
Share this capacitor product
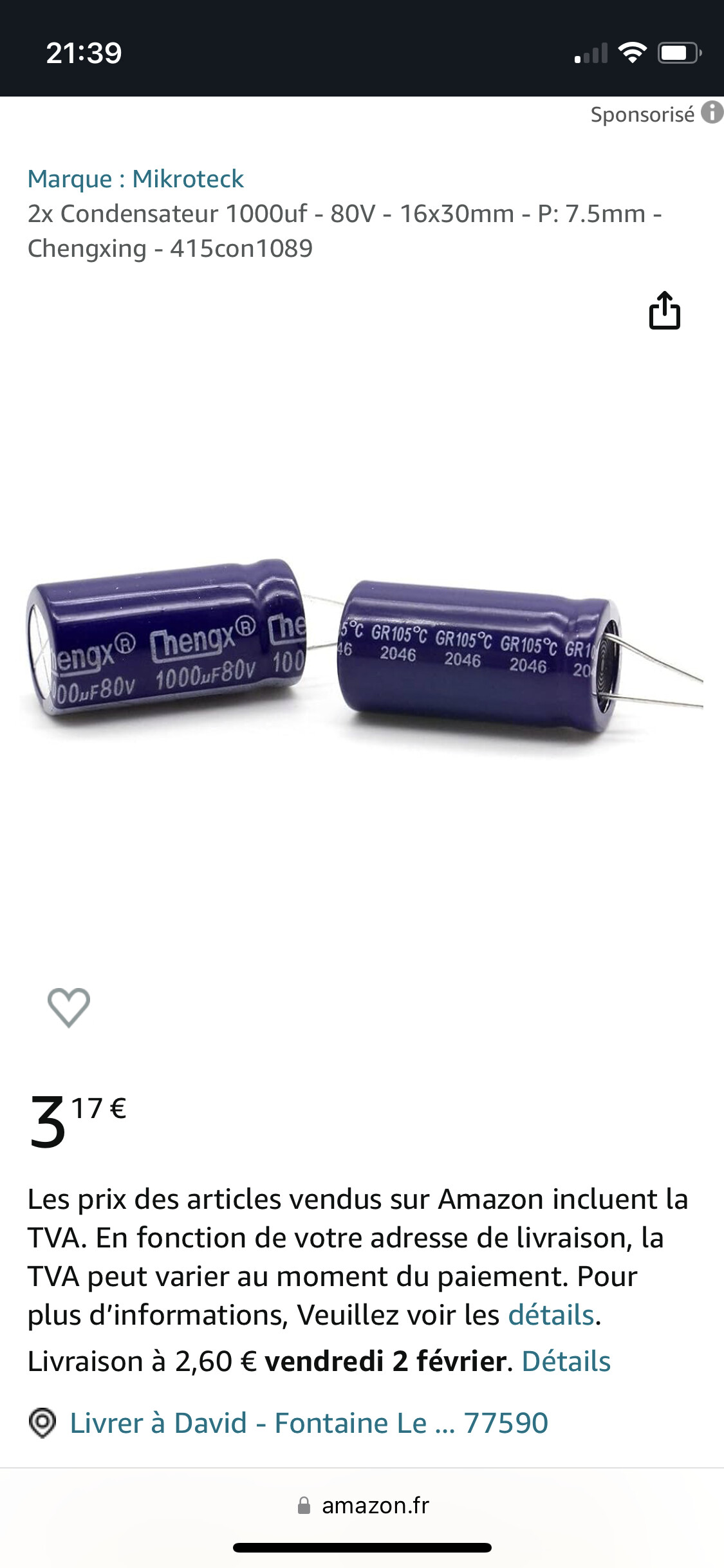coord(664,311)
